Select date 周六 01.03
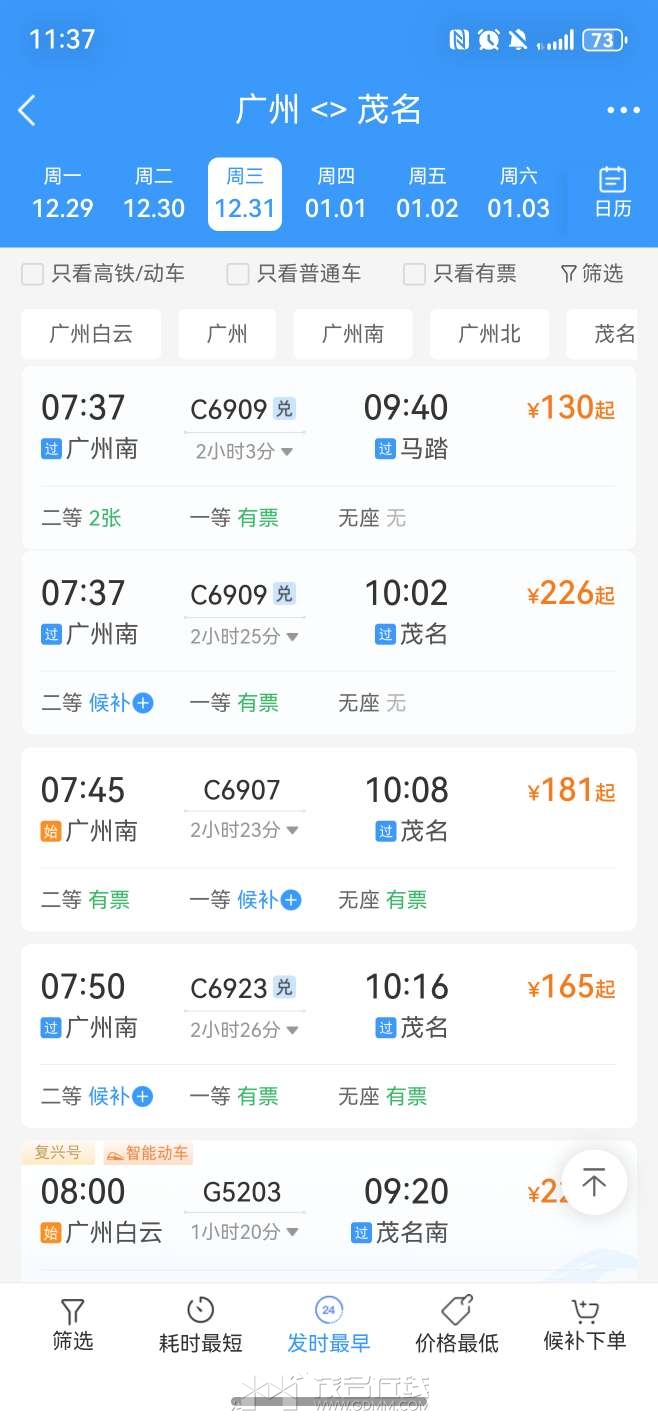 [518, 193]
